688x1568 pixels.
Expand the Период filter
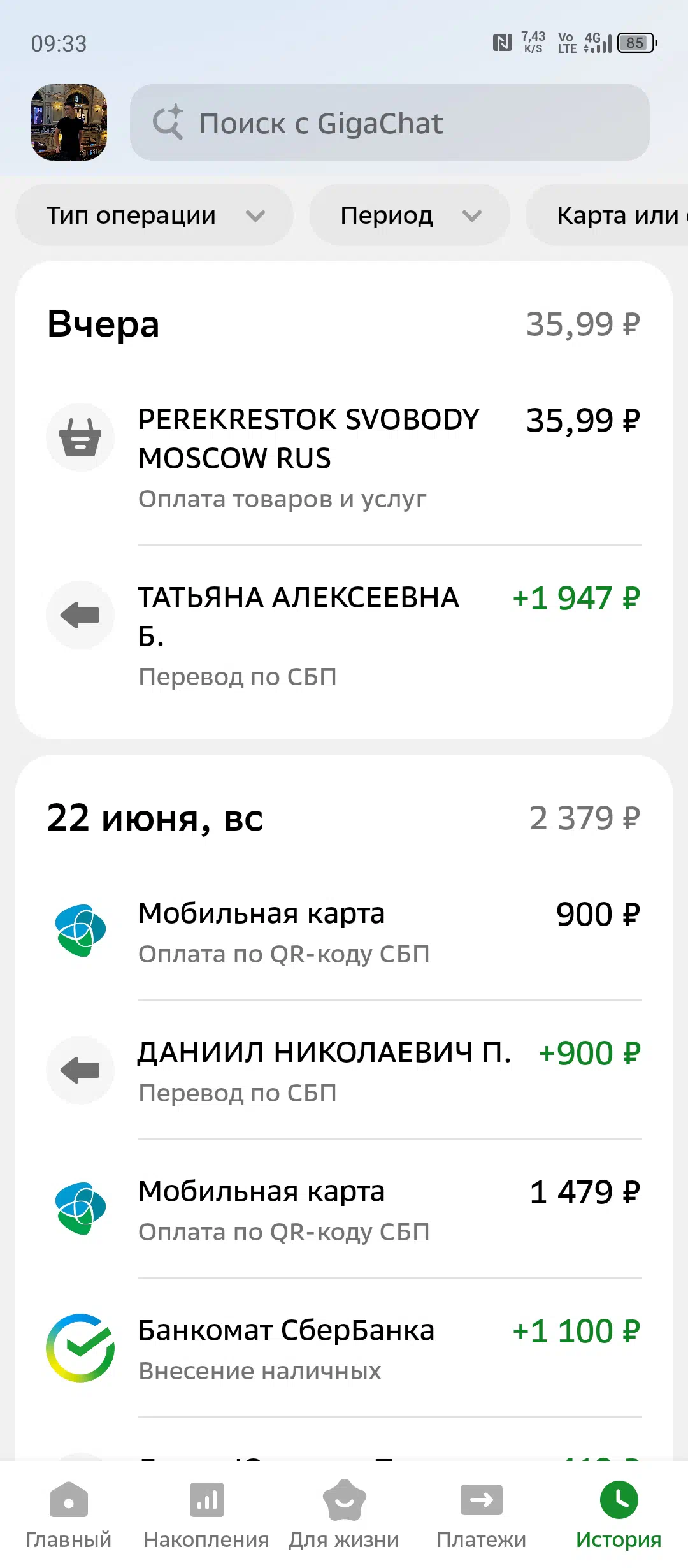[410, 215]
